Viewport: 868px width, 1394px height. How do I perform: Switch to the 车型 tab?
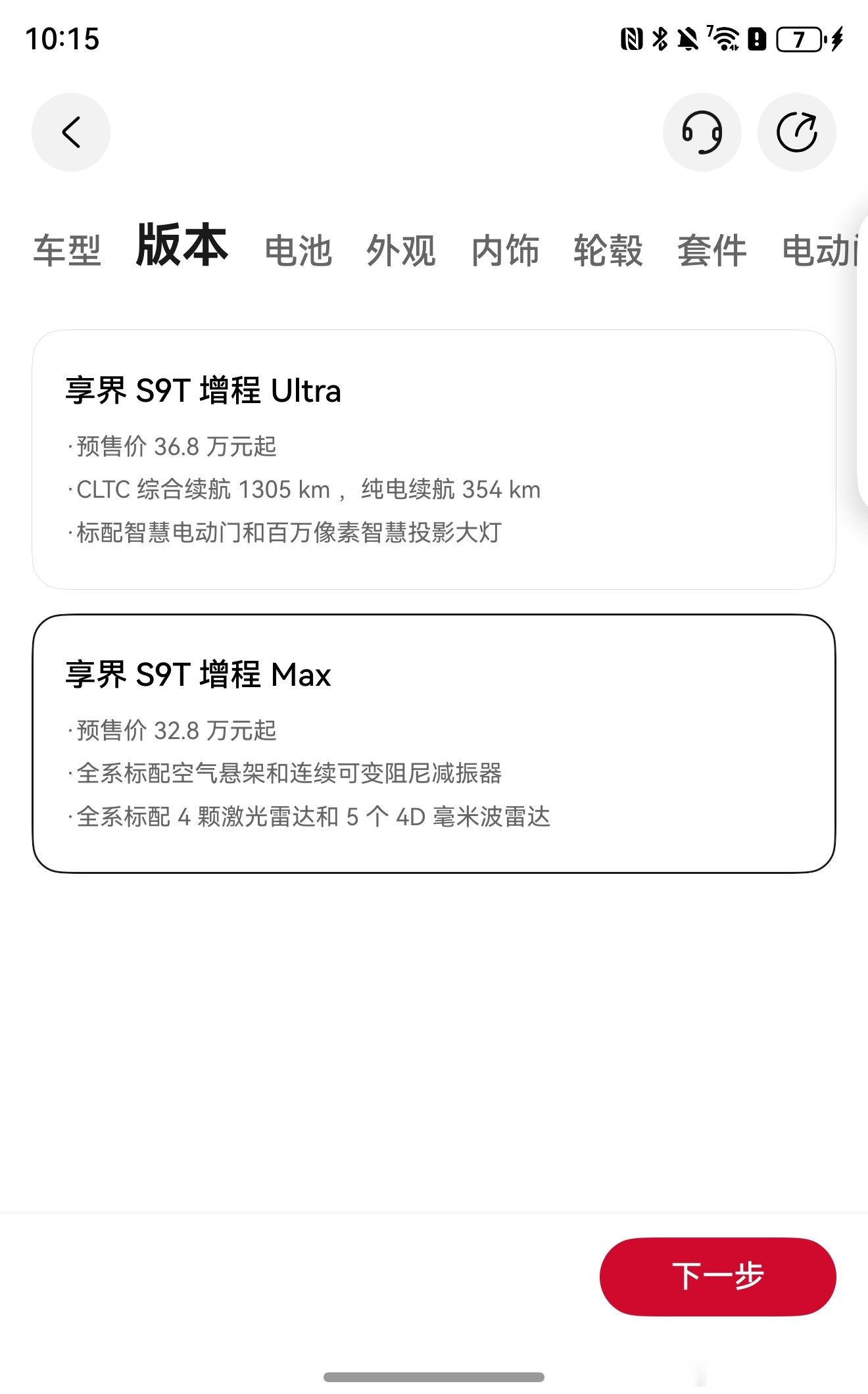pyautogui.click(x=67, y=251)
